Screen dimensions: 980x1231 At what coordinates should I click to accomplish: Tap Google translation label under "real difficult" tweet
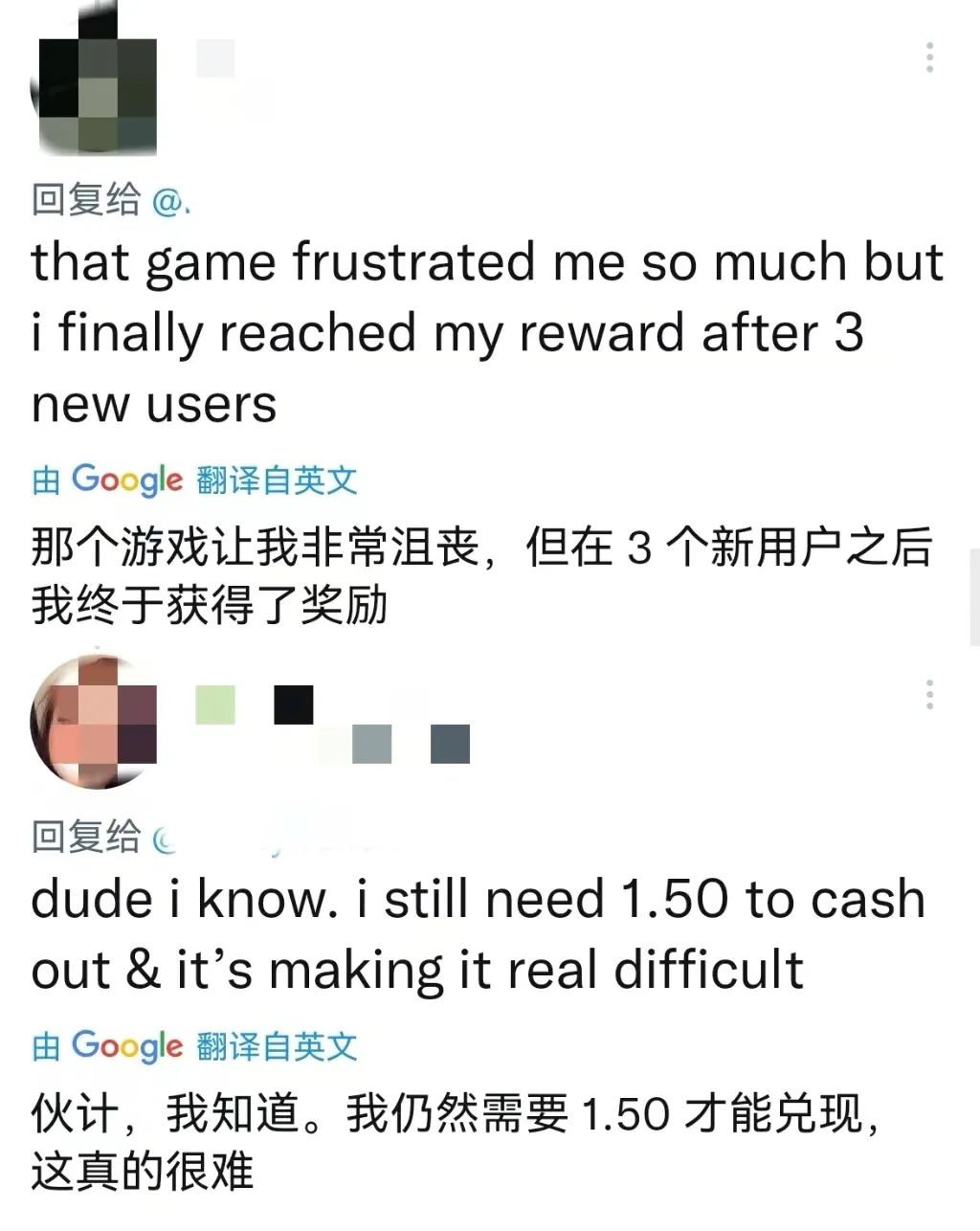coord(195,1046)
